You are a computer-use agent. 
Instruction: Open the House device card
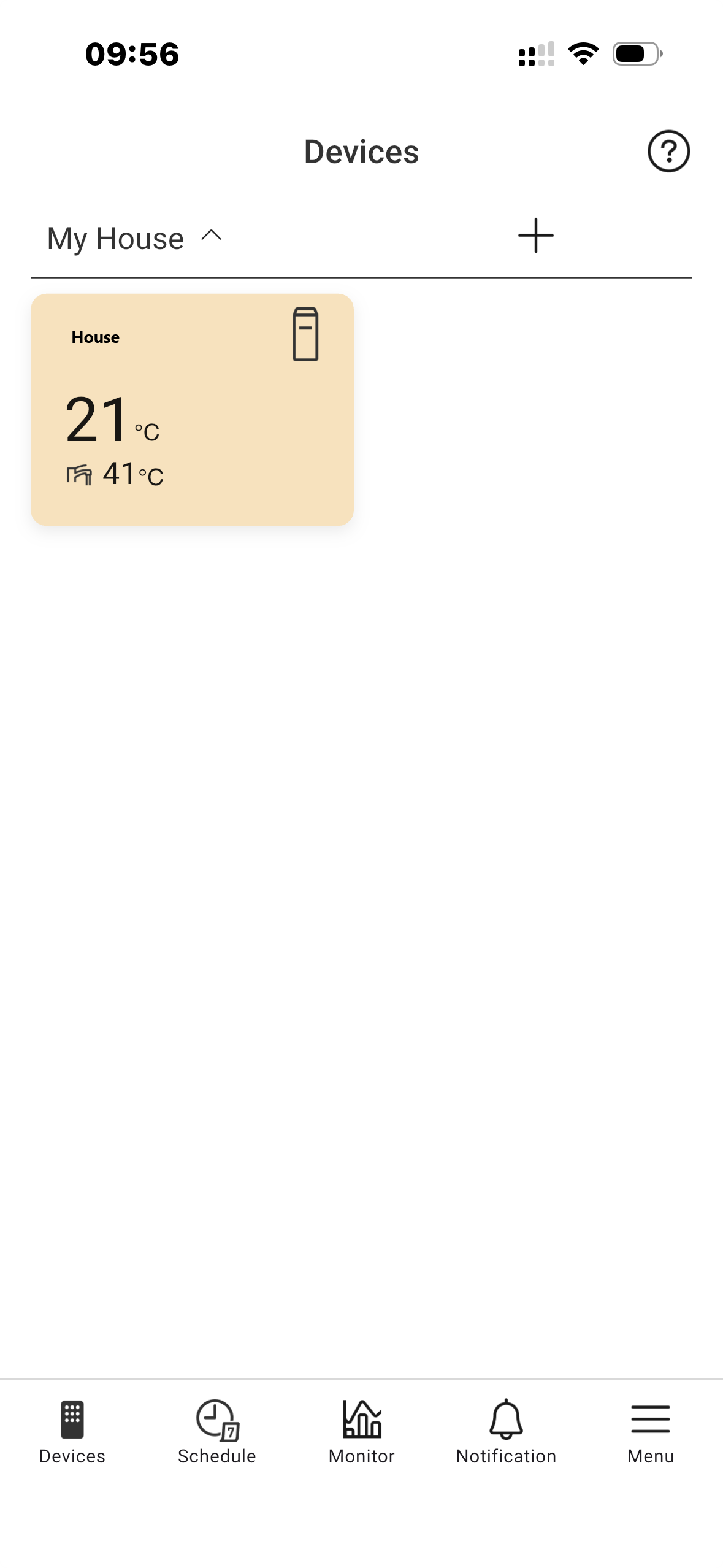[x=192, y=409]
